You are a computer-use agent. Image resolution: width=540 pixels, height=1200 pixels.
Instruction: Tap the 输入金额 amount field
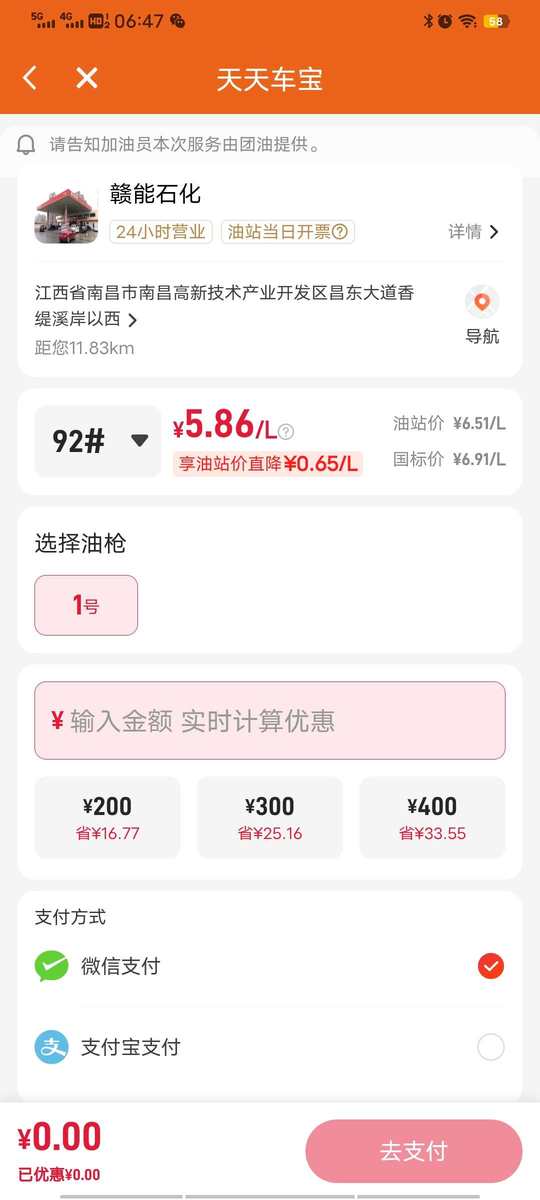[x=270, y=721]
